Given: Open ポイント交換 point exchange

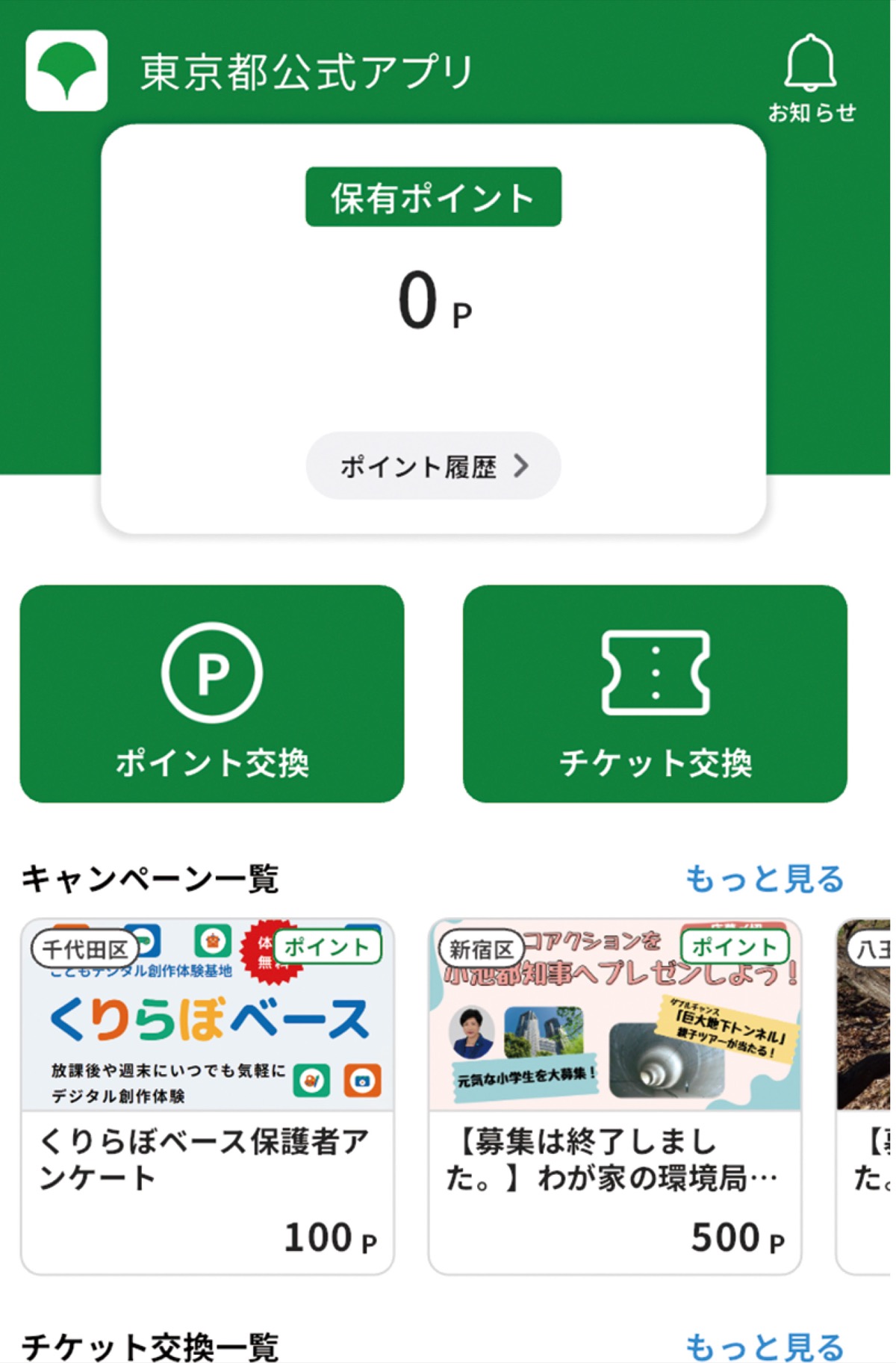Looking at the screenshot, I should point(212,694).
